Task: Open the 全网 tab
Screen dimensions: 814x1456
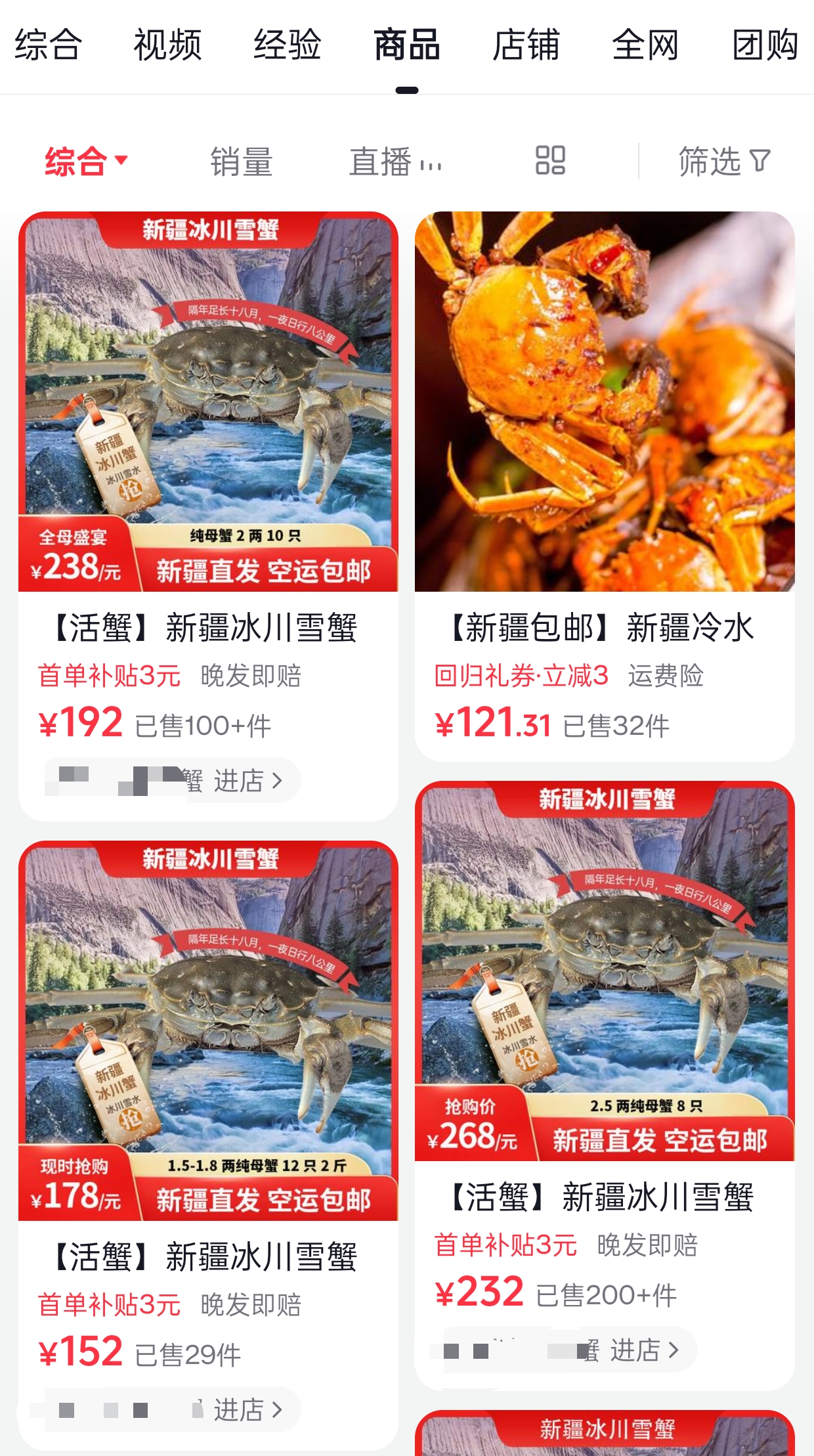Action: (645, 45)
